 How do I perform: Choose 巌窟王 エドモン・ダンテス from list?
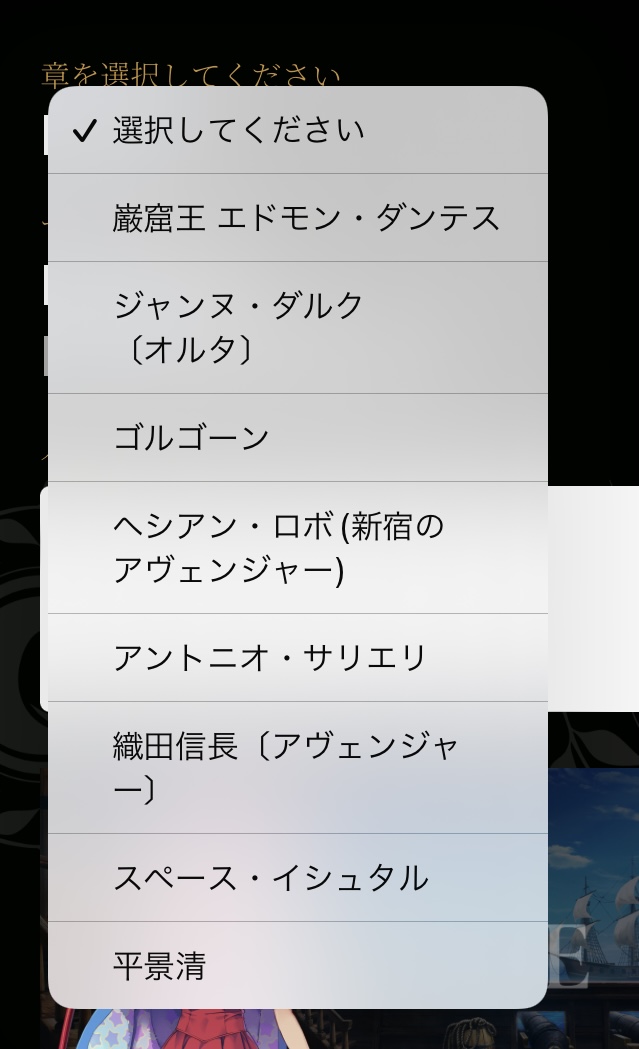click(x=297, y=218)
